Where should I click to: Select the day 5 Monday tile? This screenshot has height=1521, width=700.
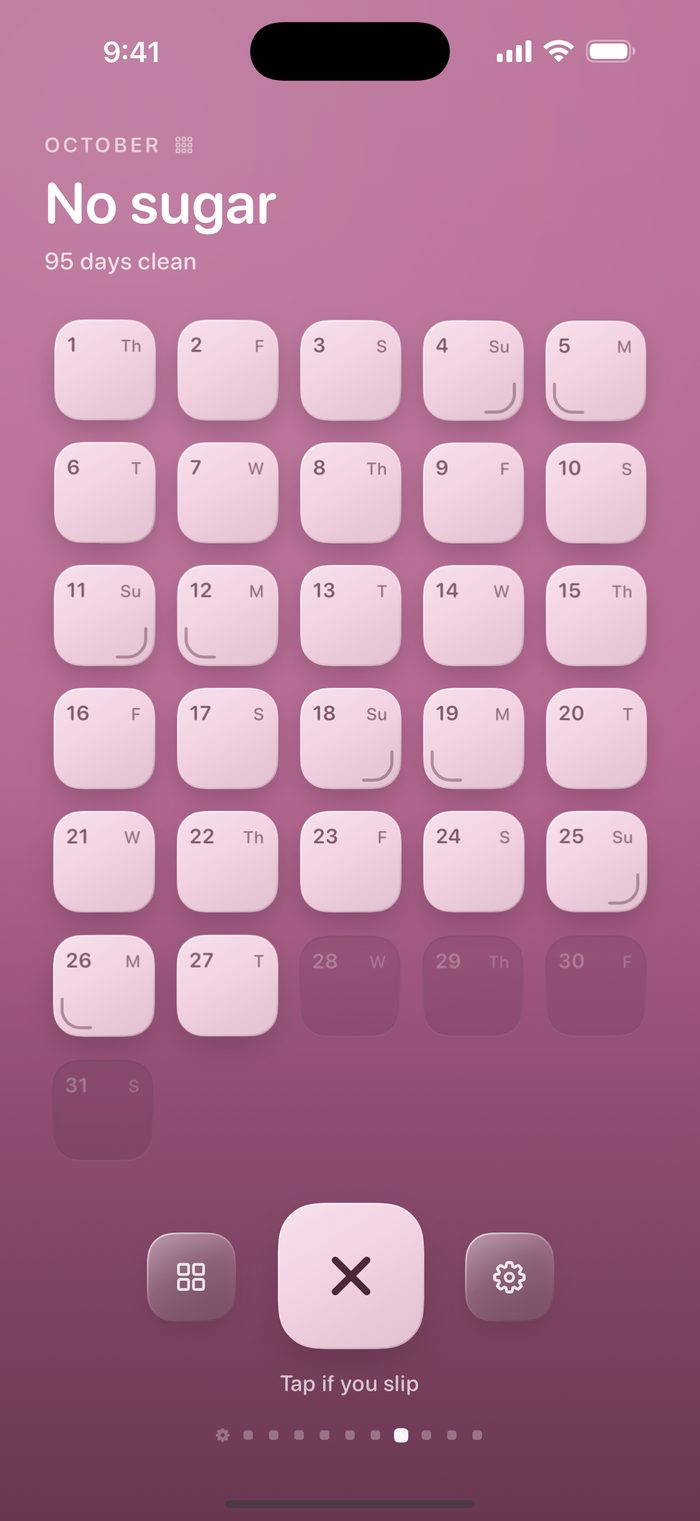click(596, 370)
